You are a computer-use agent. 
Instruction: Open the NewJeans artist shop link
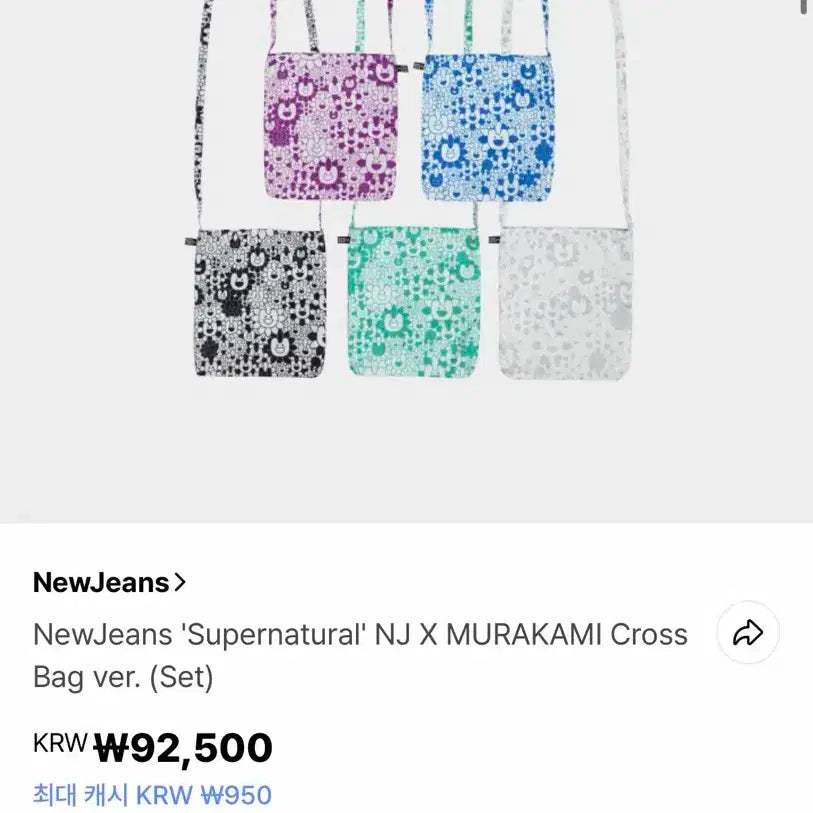tap(109, 583)
